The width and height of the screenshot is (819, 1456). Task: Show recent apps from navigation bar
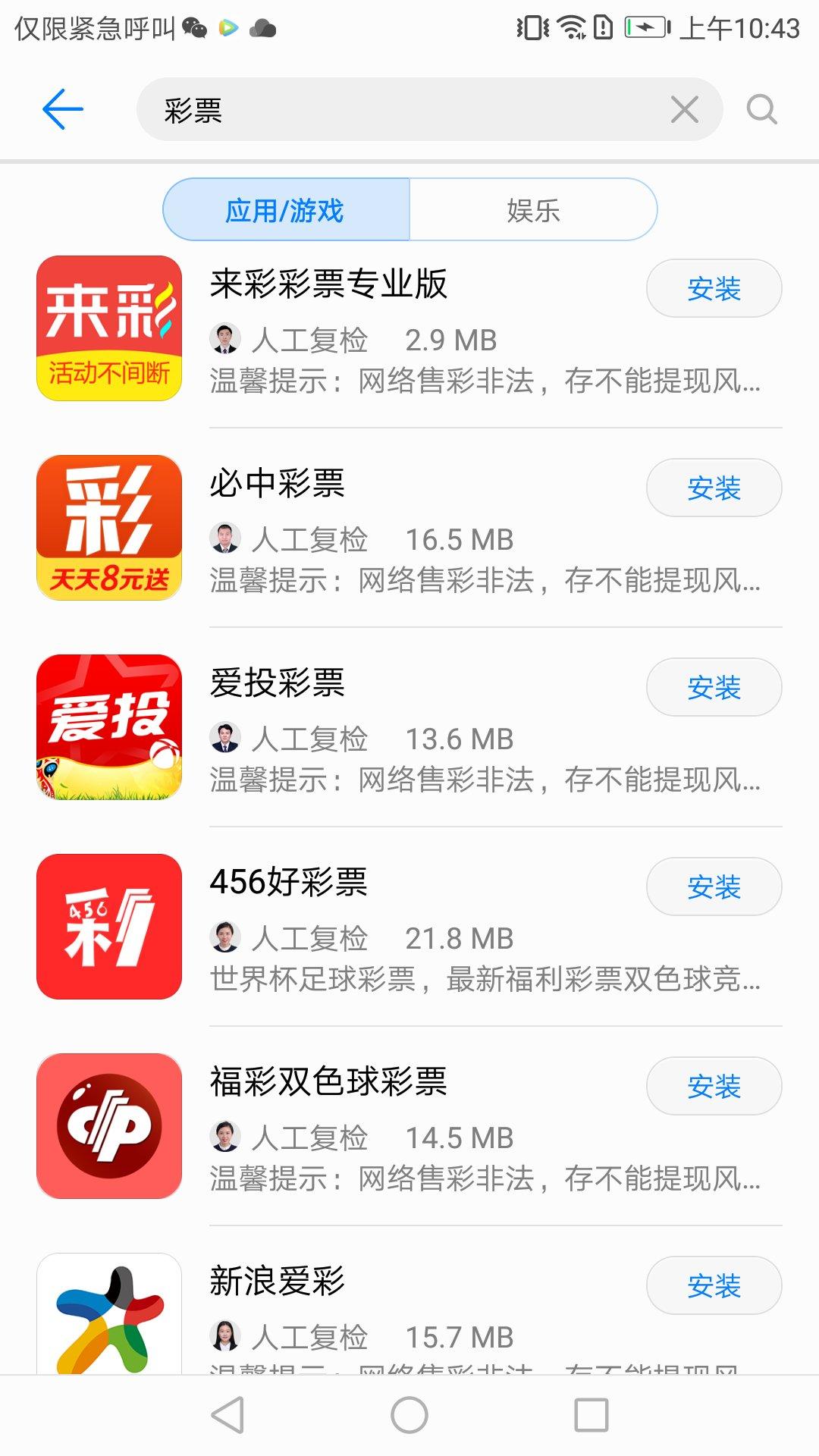tap(591, 1415)
